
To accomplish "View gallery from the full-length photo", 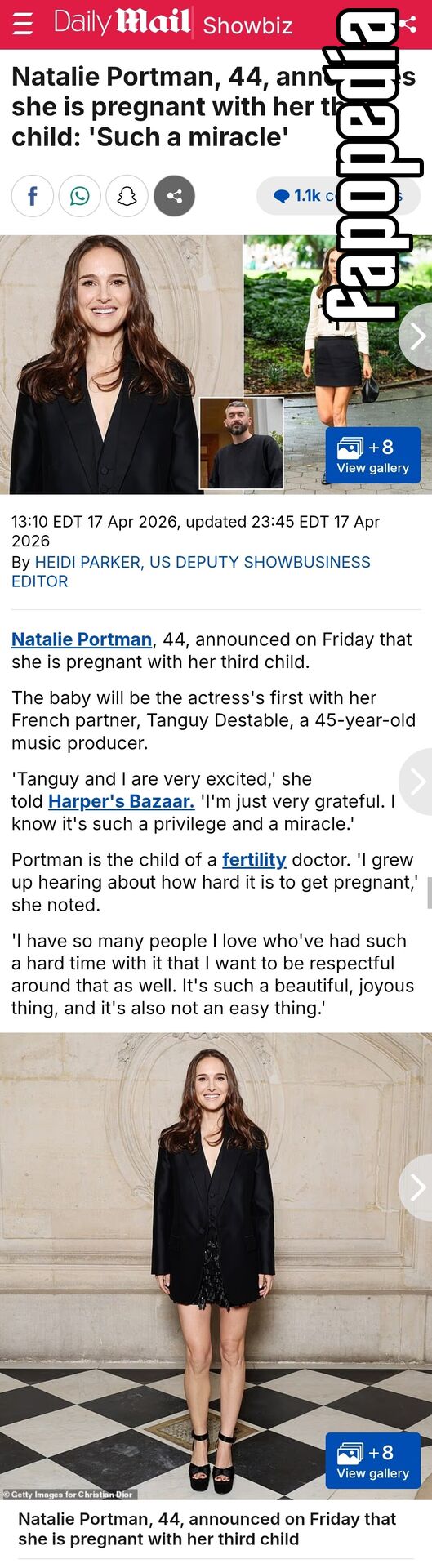I will coord(372,1461).
